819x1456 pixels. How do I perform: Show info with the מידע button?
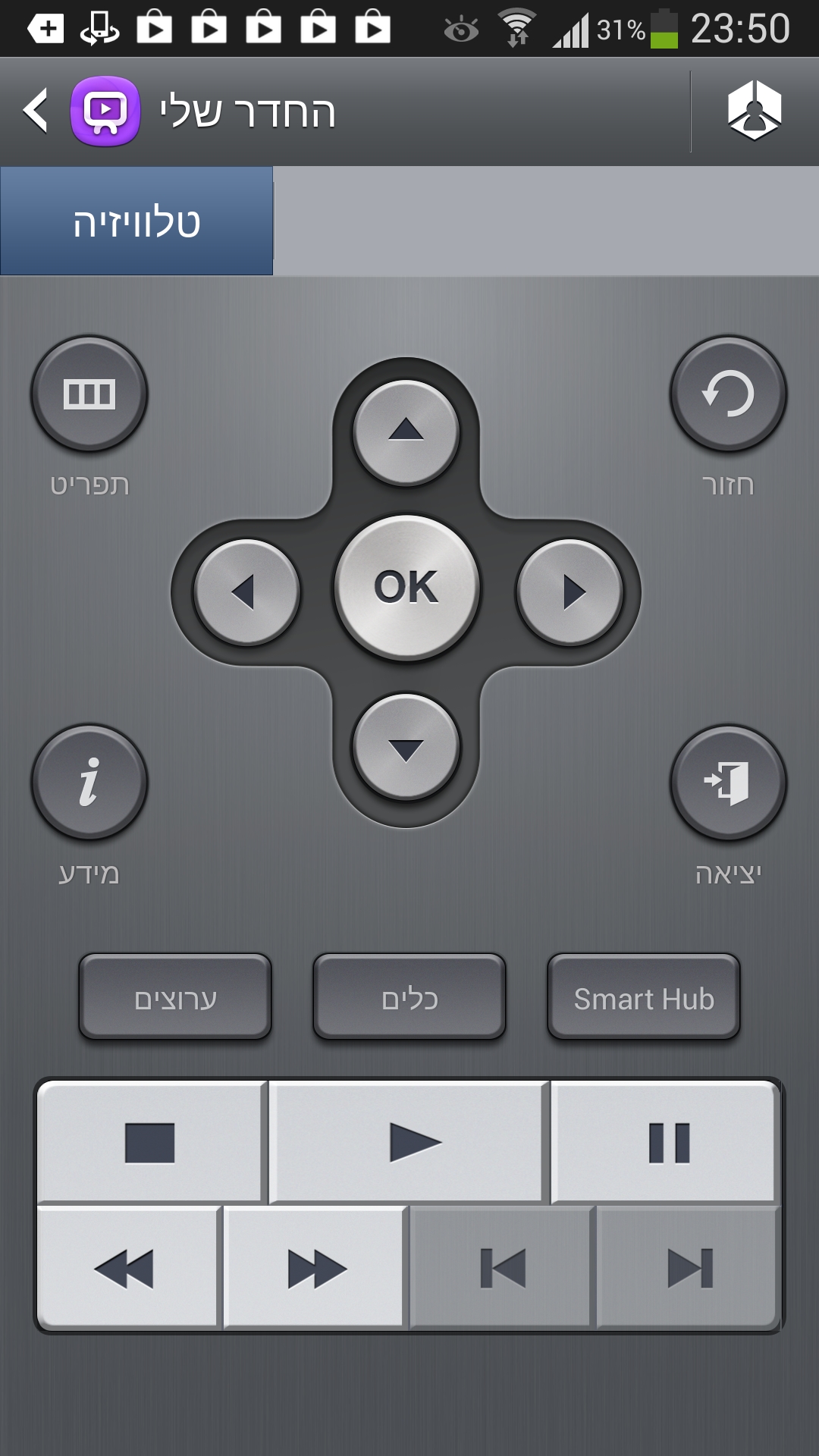[89, 783]
